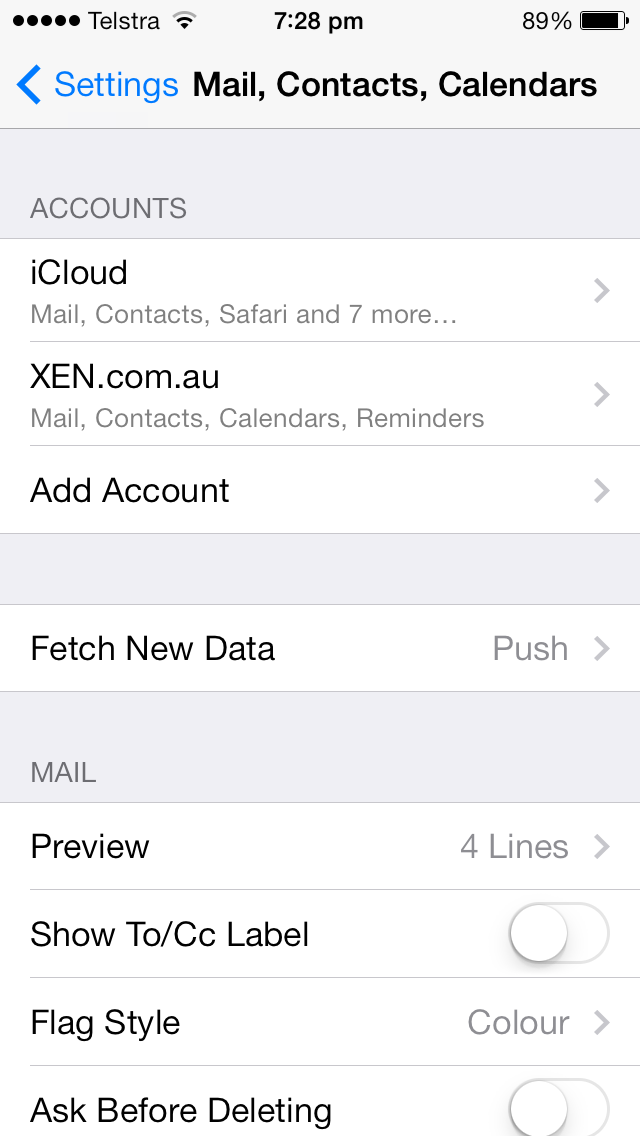This screenshot has width=640, height=1136.
Task: Enable Show To/Cc Label
Action: 558,934
